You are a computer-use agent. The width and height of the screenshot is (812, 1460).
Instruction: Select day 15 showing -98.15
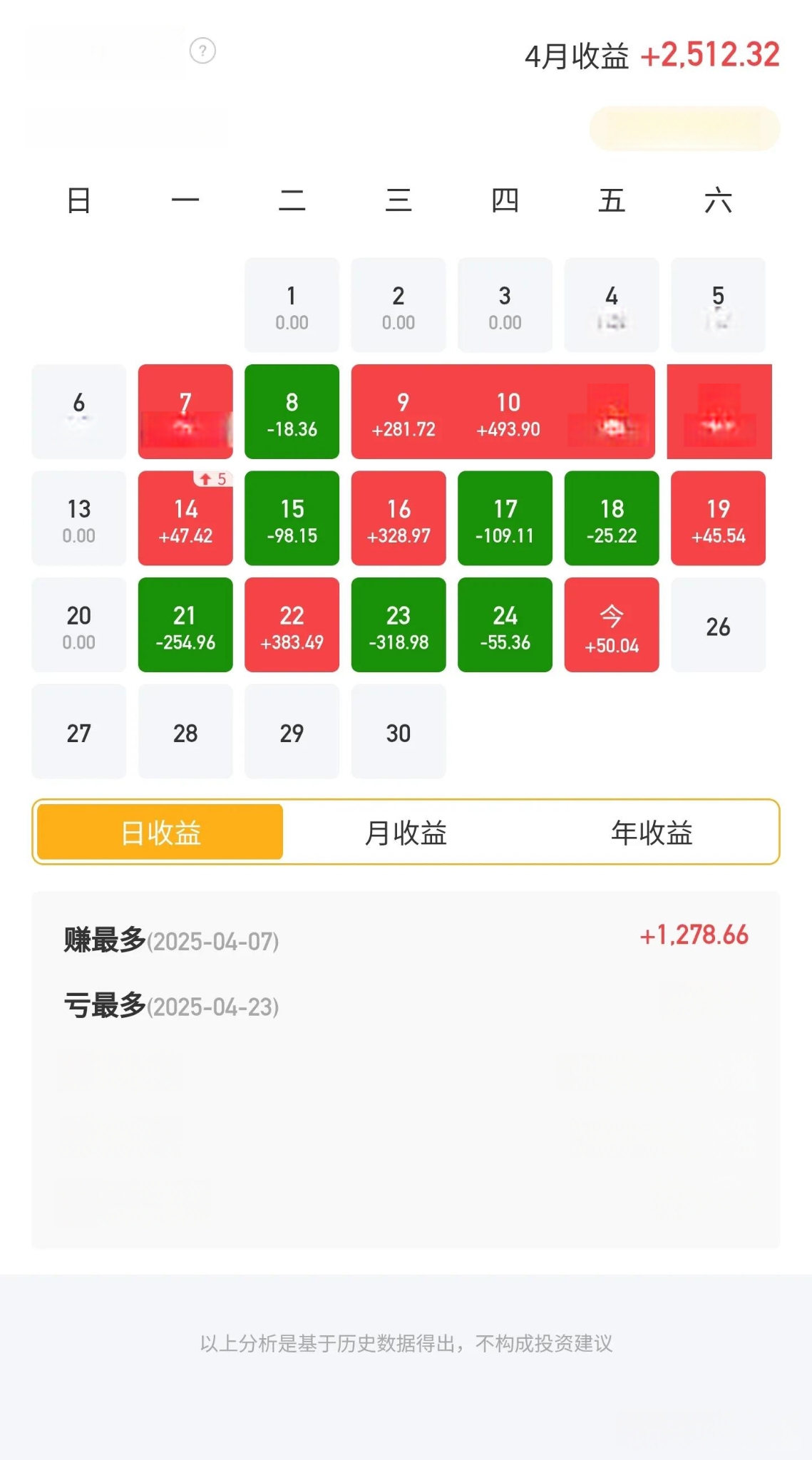click(x=292, y=518)
